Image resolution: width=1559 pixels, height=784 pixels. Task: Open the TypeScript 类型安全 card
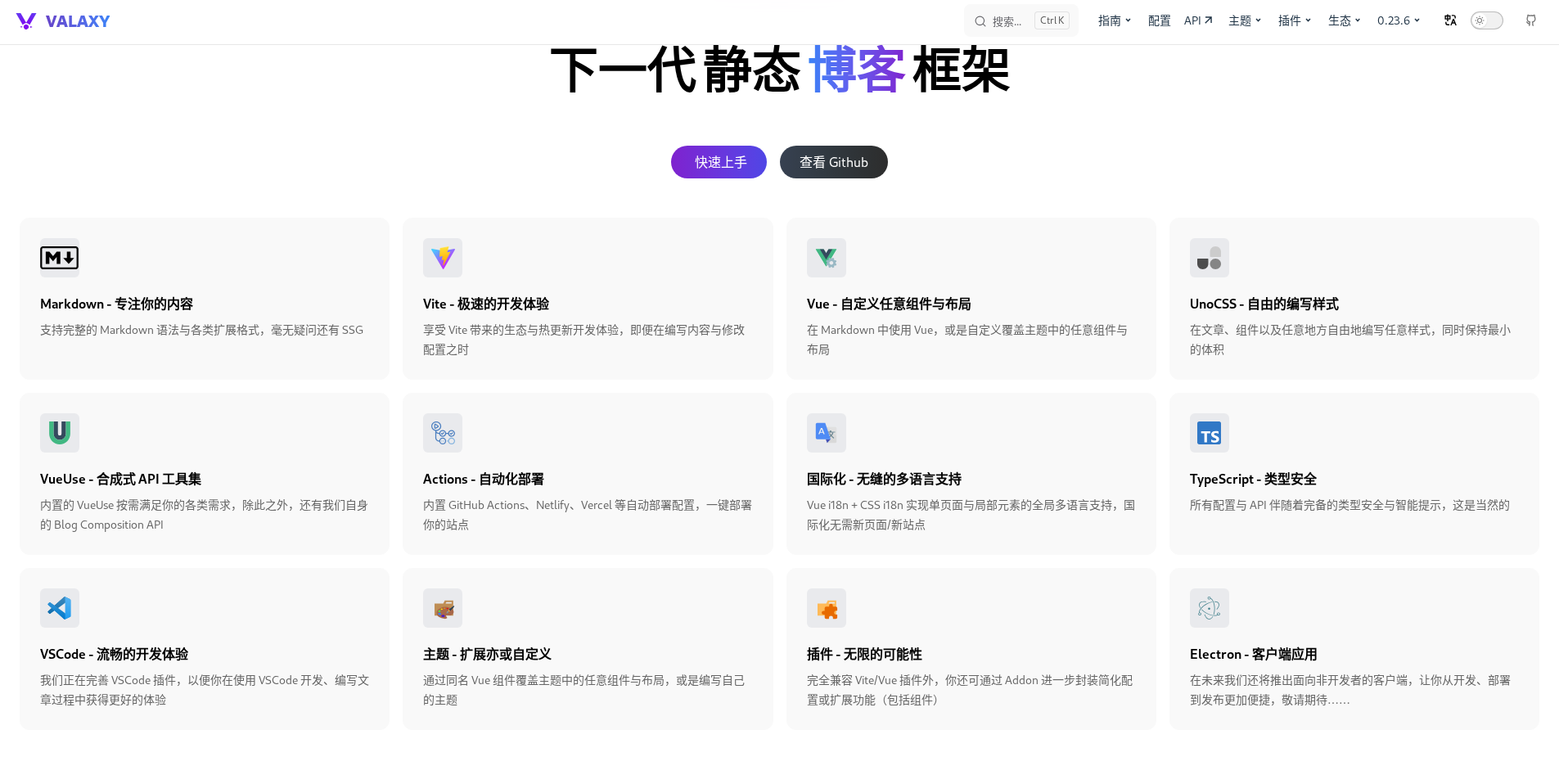[1354, 474]
